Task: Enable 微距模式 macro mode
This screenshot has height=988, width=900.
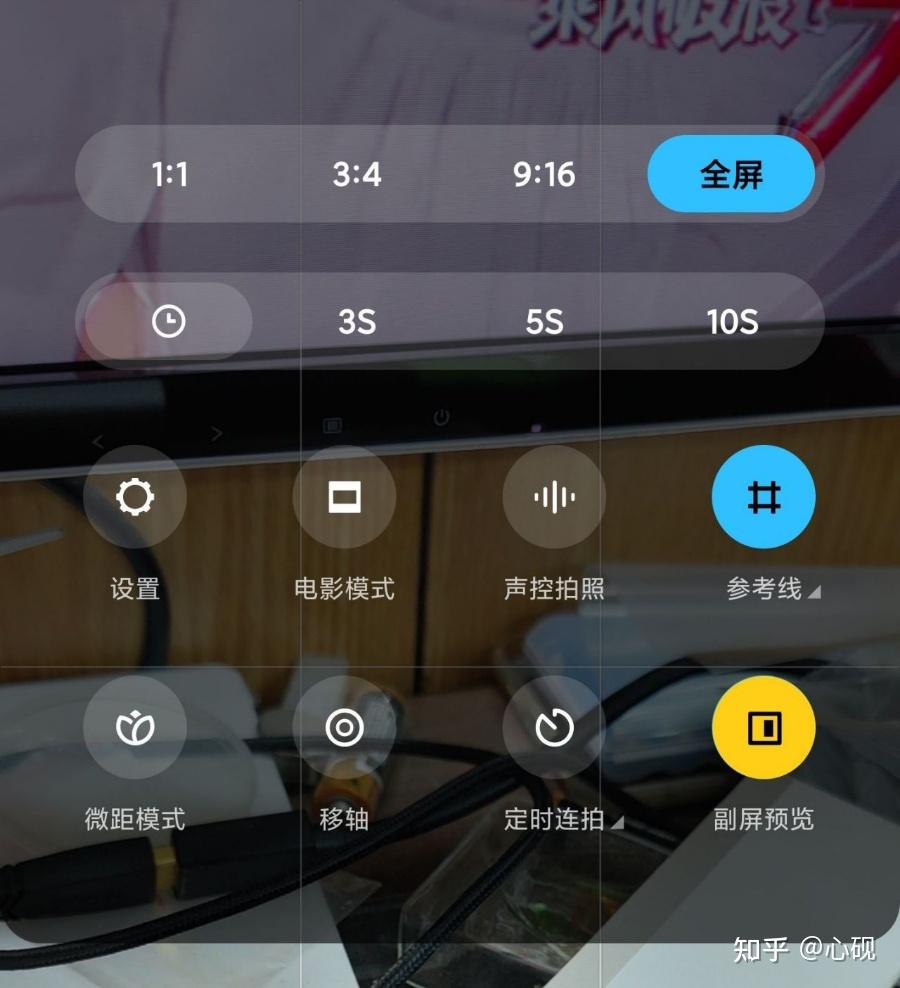Action: pyautogui.click(x=135, y=728)
